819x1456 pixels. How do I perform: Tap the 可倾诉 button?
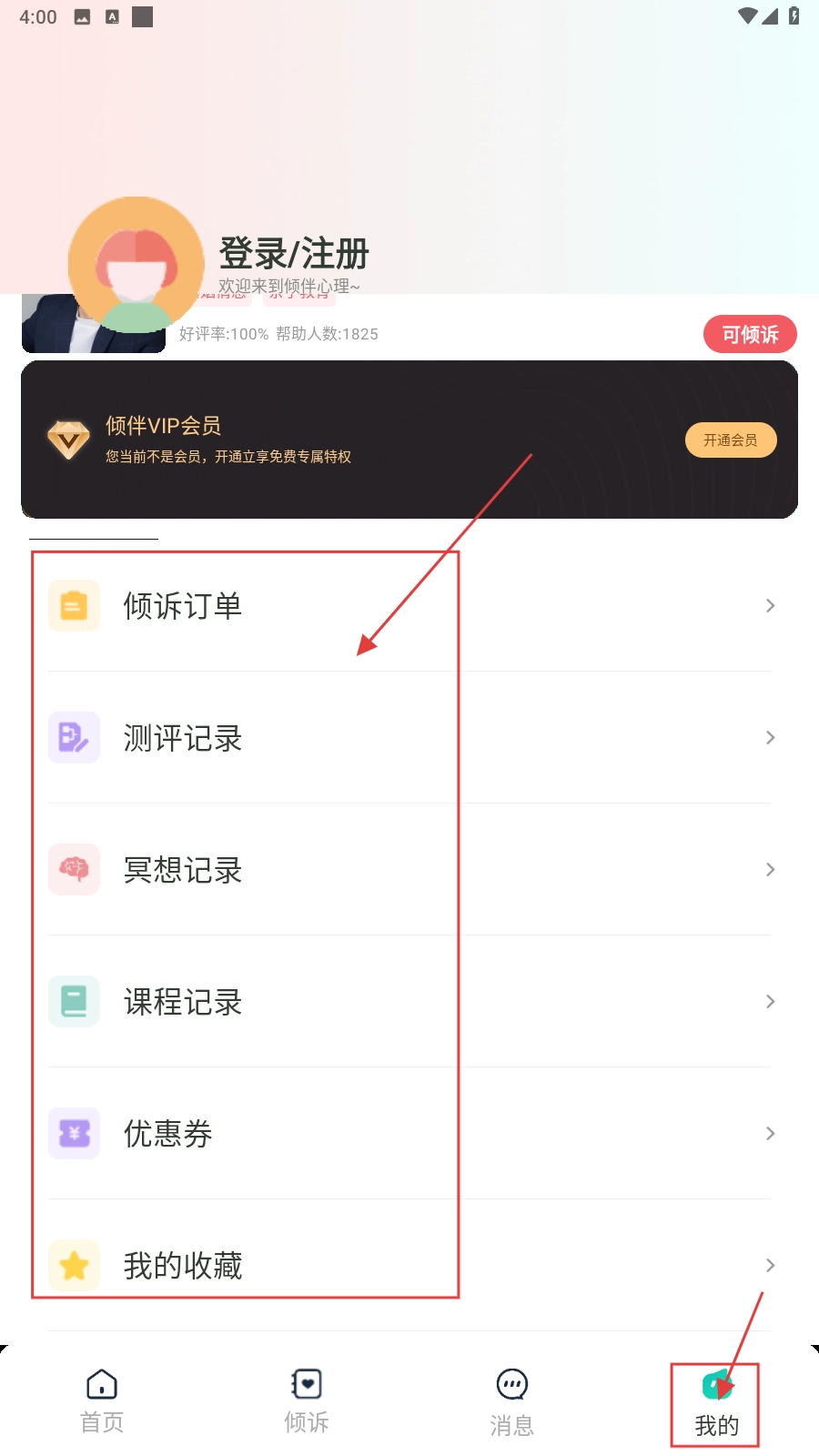point(750,334)
